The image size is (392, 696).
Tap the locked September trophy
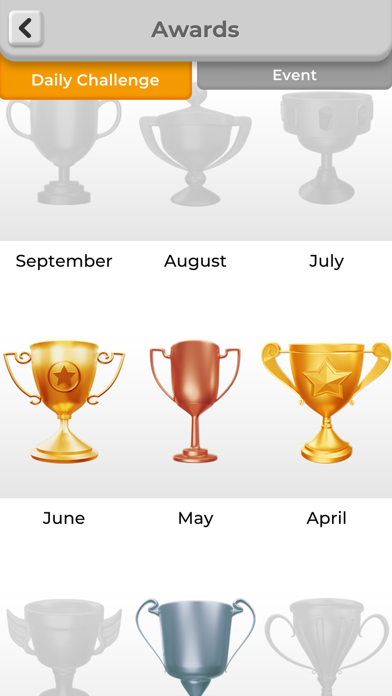[64, 152]
